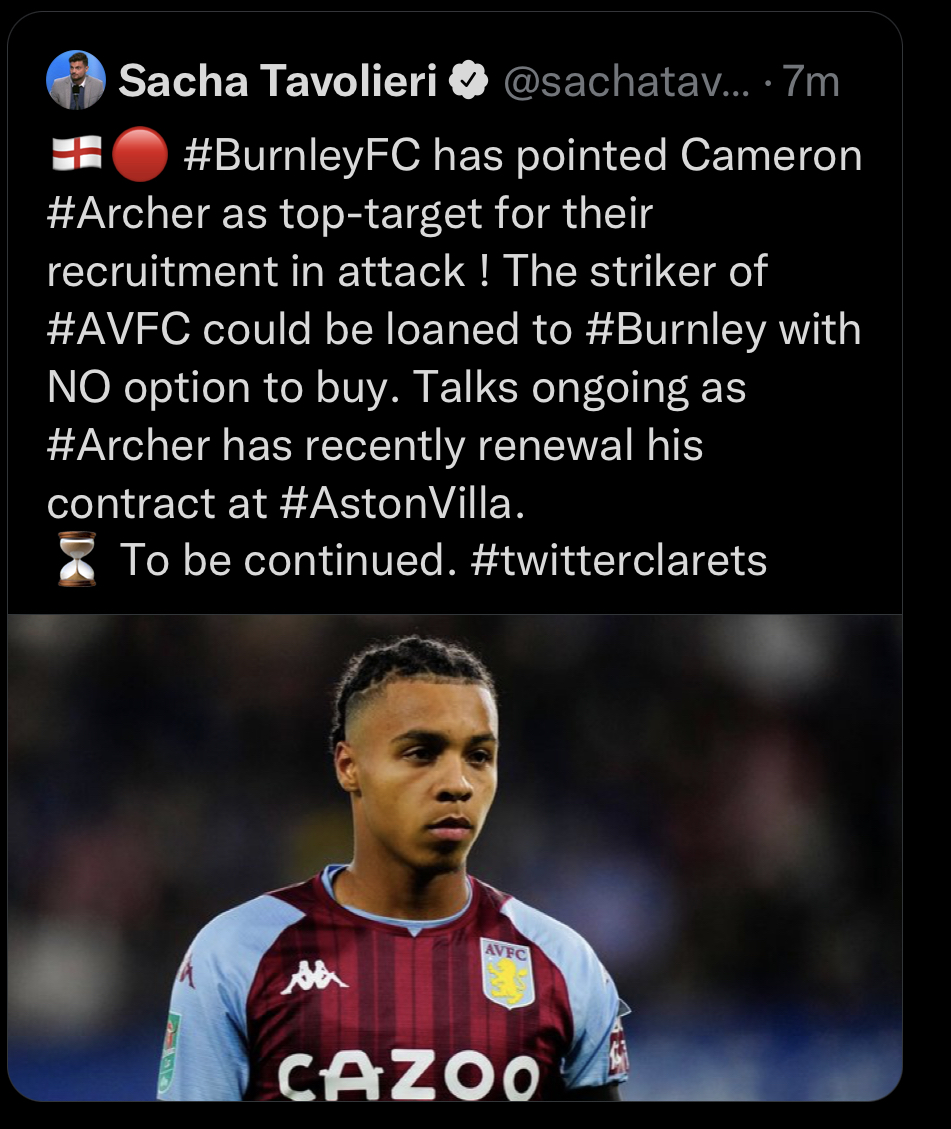Open Sacha Tavolieri's profile picture
Viewport: 951px width, 1129px height.
click(76, 80)
